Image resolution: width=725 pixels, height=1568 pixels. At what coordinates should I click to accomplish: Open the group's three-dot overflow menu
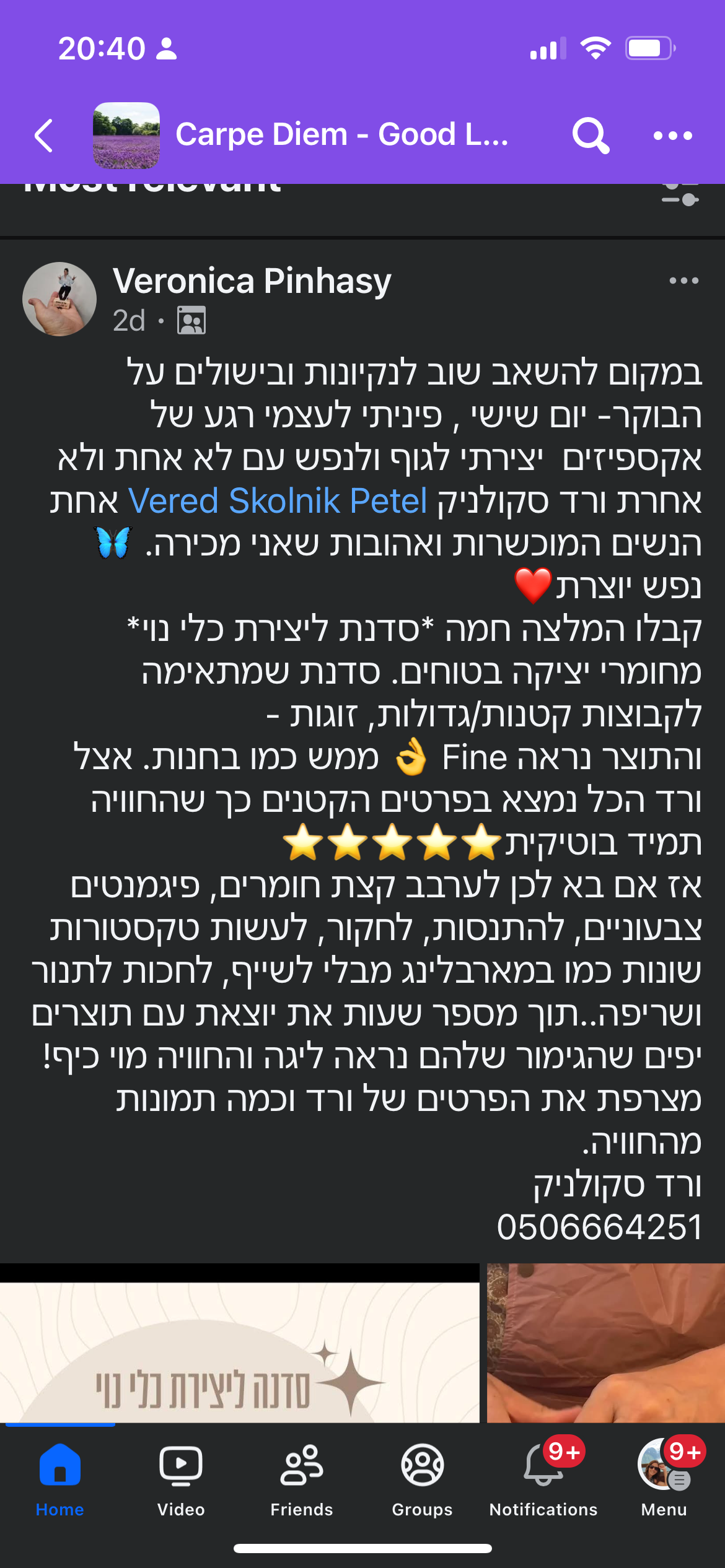point(672,136)
